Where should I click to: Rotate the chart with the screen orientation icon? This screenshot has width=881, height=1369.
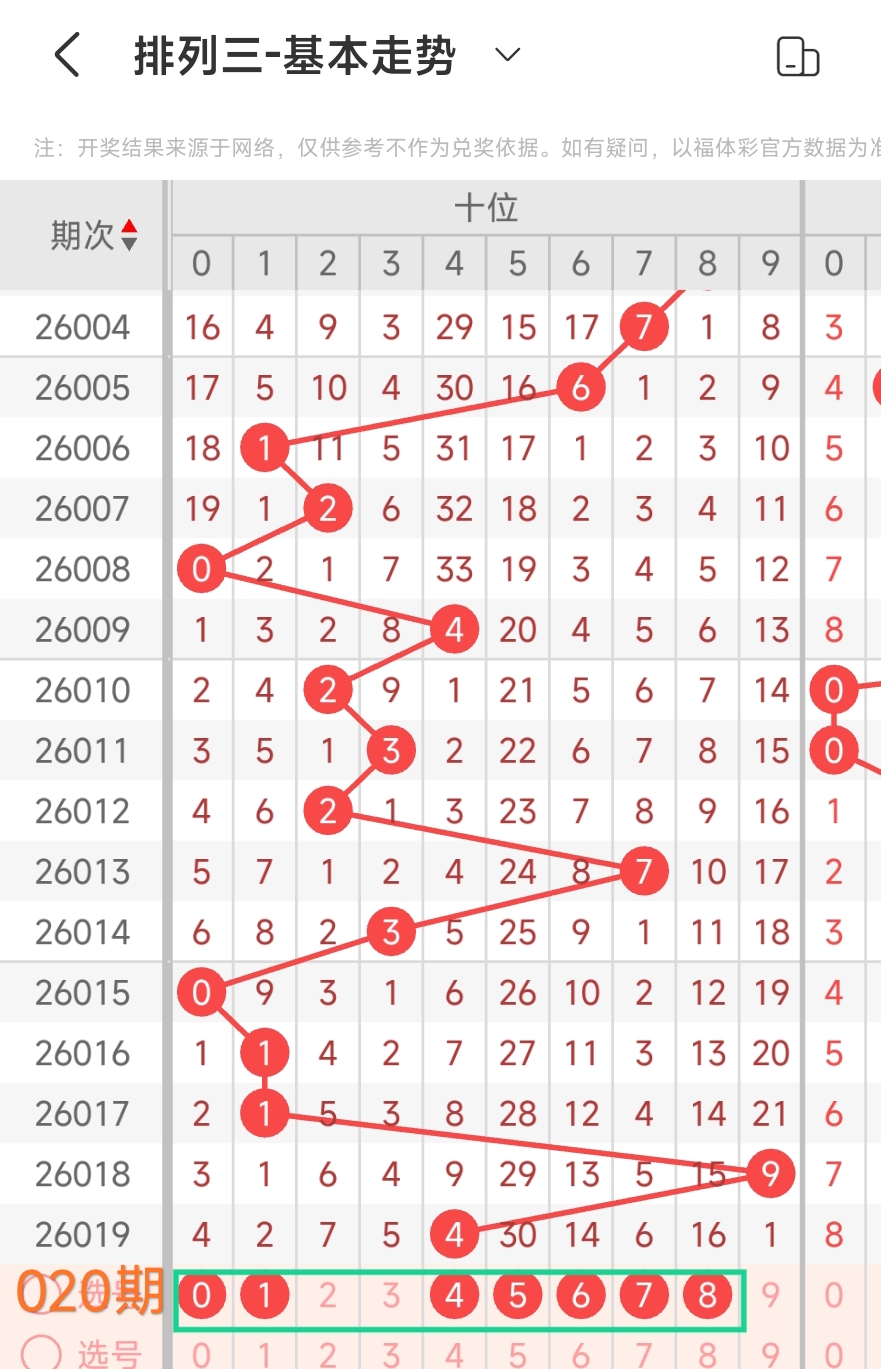tap(798, 56)
